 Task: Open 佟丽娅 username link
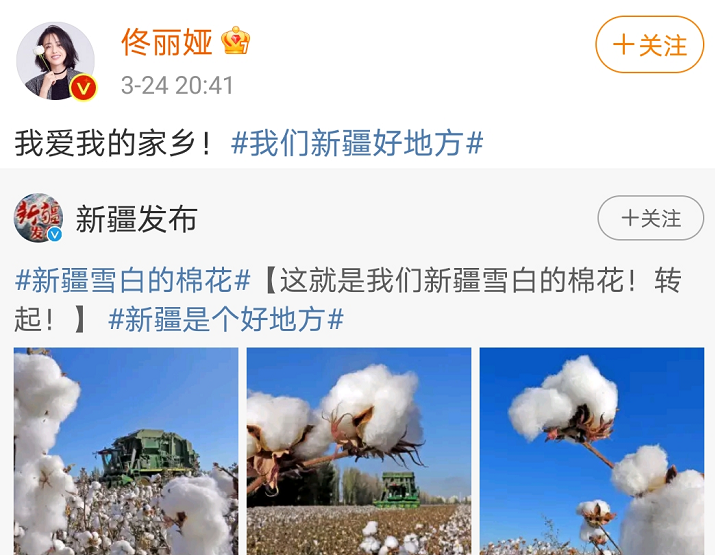click(167, 42)
